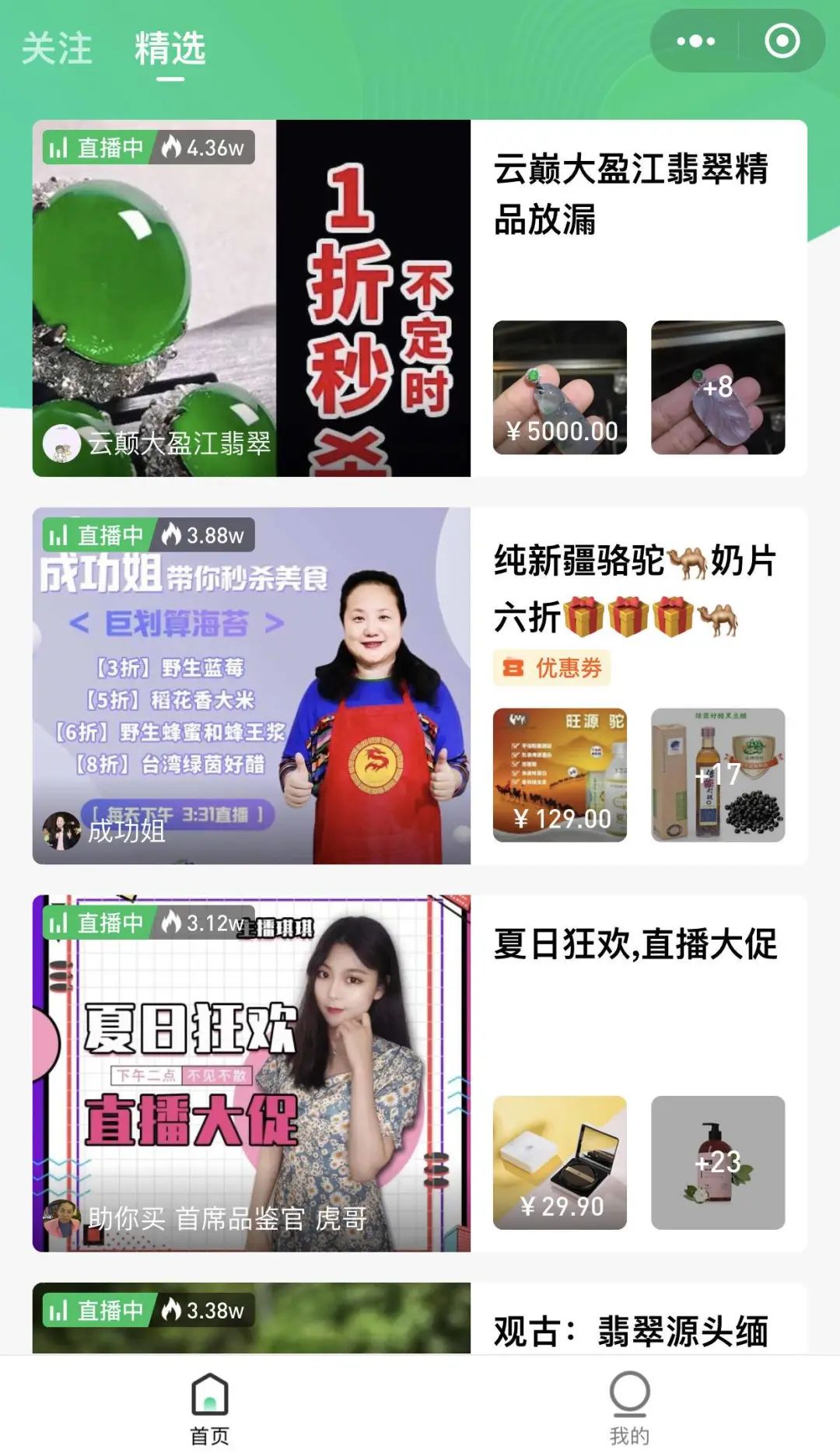View the ¥129.00 camel milk product
Image resolution: width=840 pixels, height=1453 pixels.
click(560, 775)
